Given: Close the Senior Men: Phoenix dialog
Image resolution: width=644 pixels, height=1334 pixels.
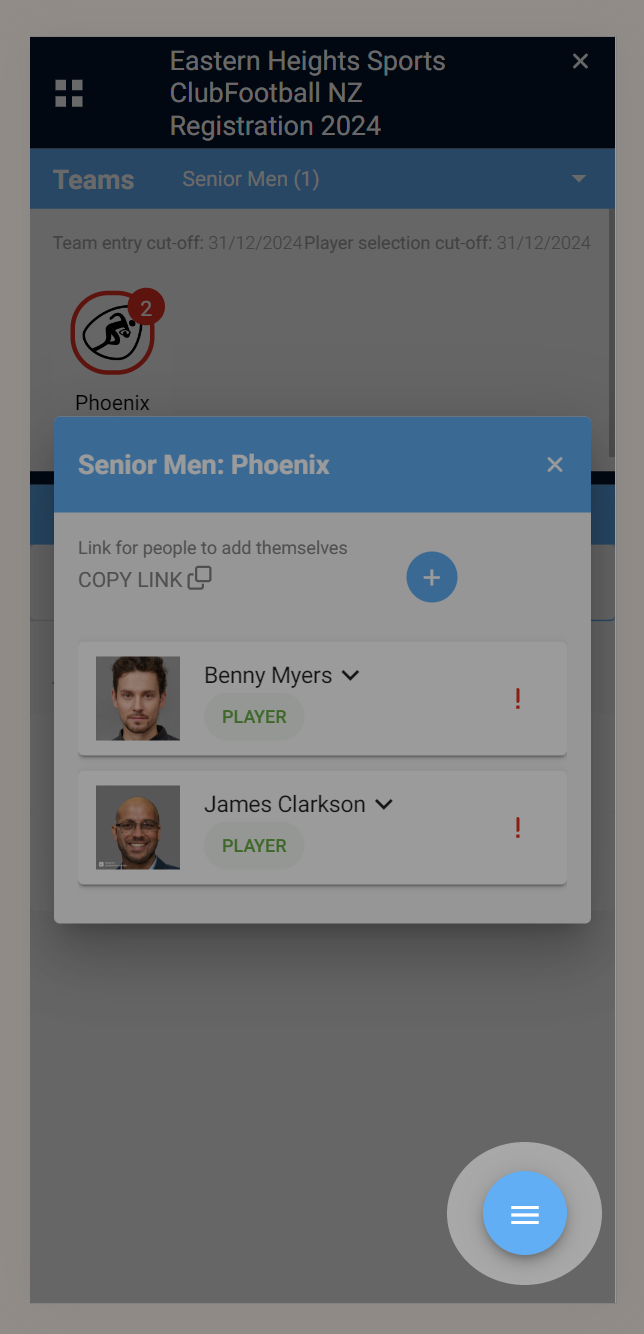Looking at the screenshot, I should 555,465.
